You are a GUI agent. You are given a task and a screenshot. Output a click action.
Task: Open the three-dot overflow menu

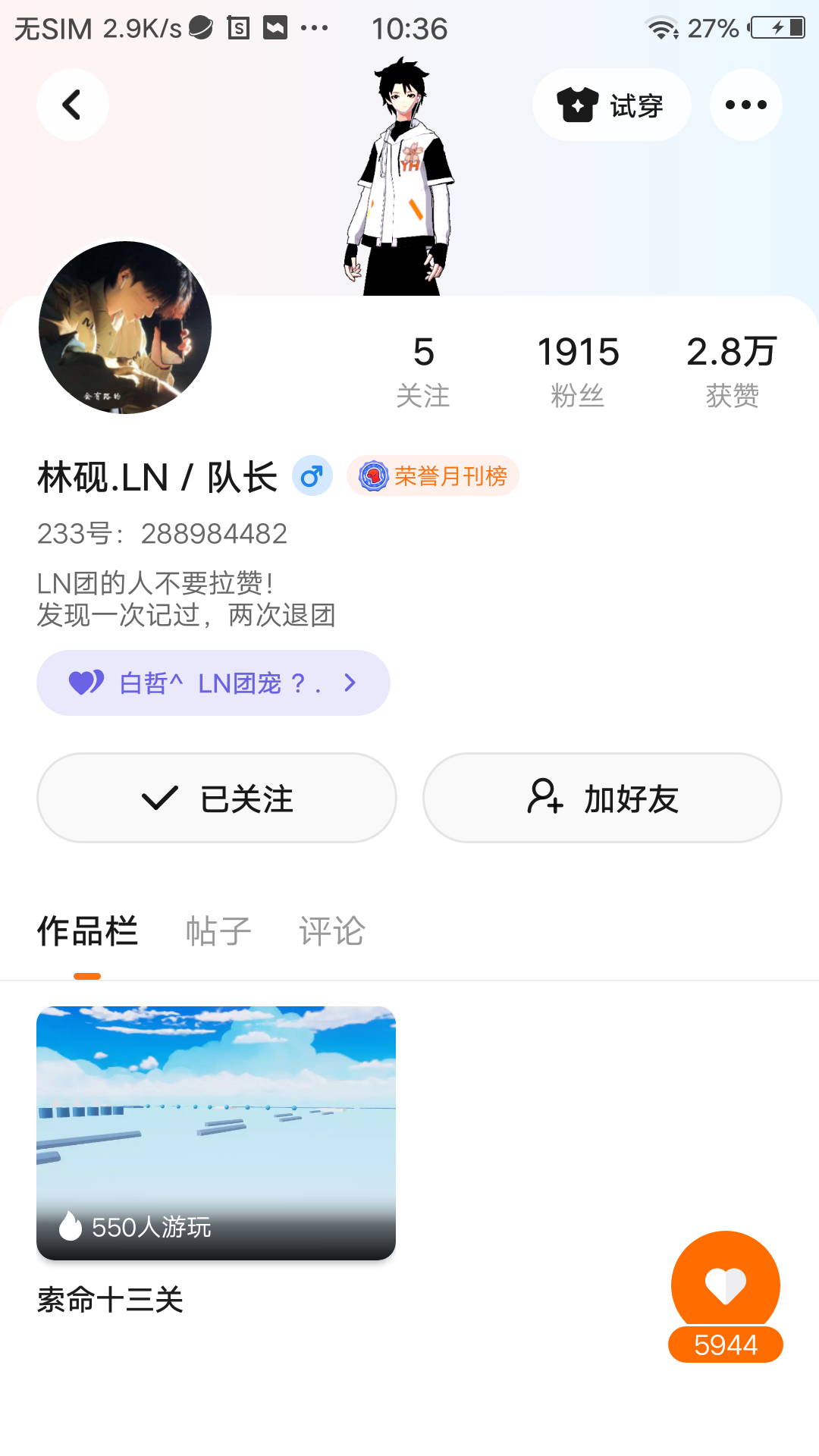pos(745,105)
